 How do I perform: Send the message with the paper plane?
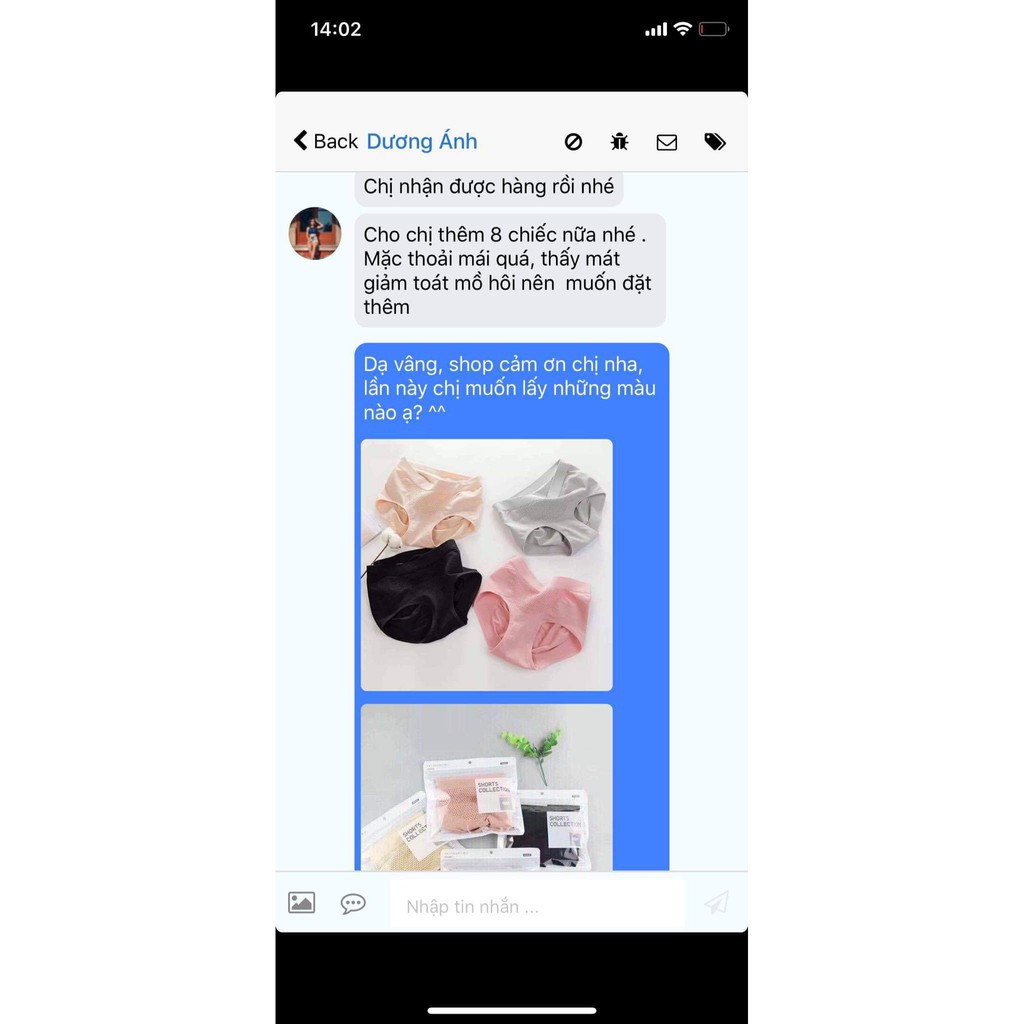pyautogui.click(x=716, y=904)
